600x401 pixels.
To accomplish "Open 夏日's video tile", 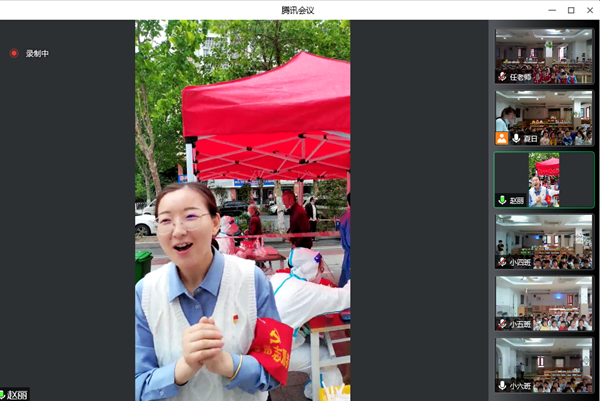I will click(544, 119).
